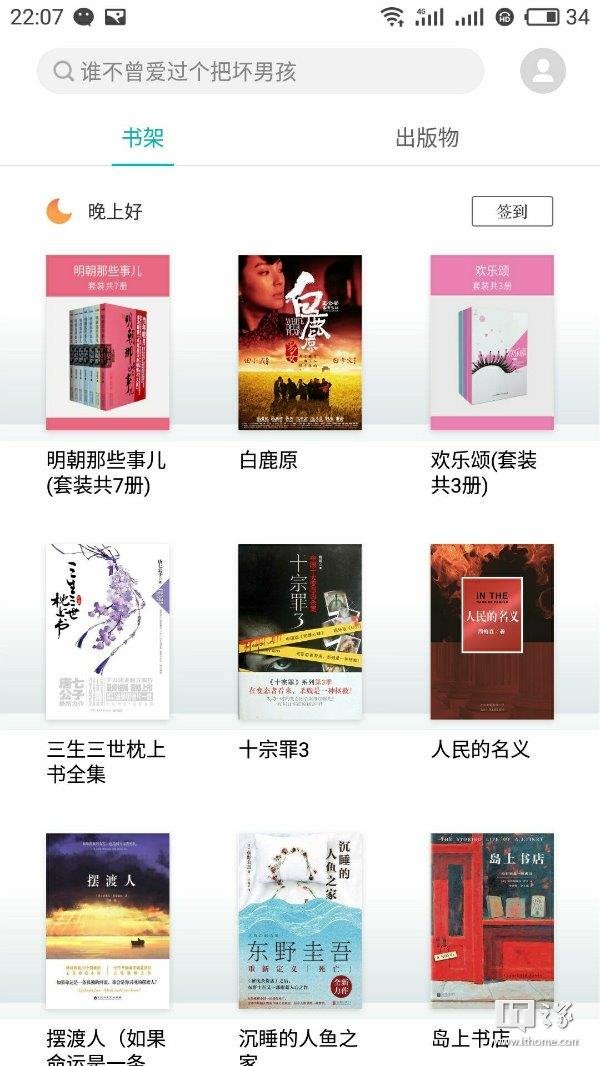Screen dimensions: 600x1066
Task: Open the book 十宗罪3
Action: [300, 631]
